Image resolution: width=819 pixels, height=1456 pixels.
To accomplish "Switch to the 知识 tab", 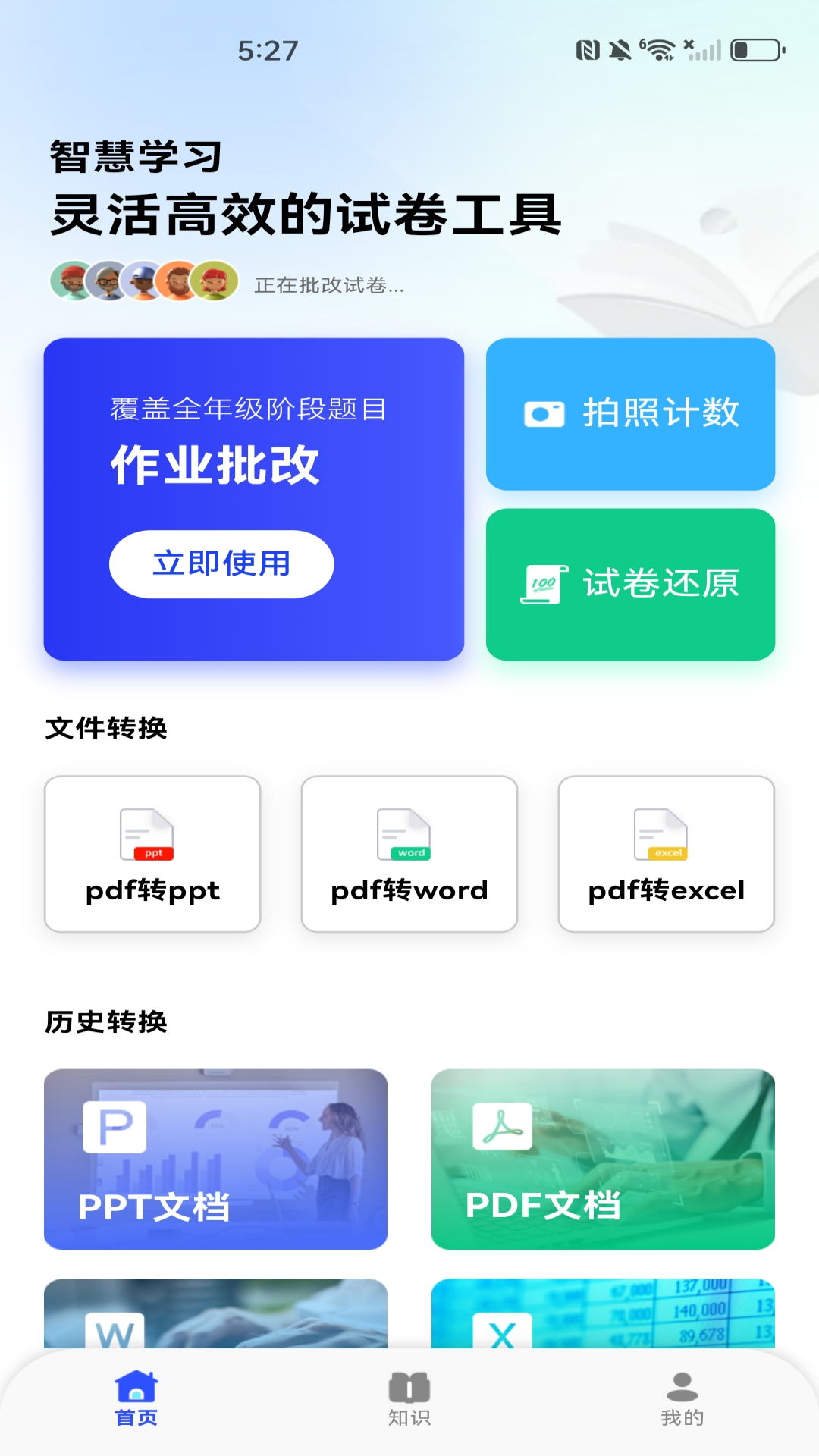I will tap(409, 1398).
